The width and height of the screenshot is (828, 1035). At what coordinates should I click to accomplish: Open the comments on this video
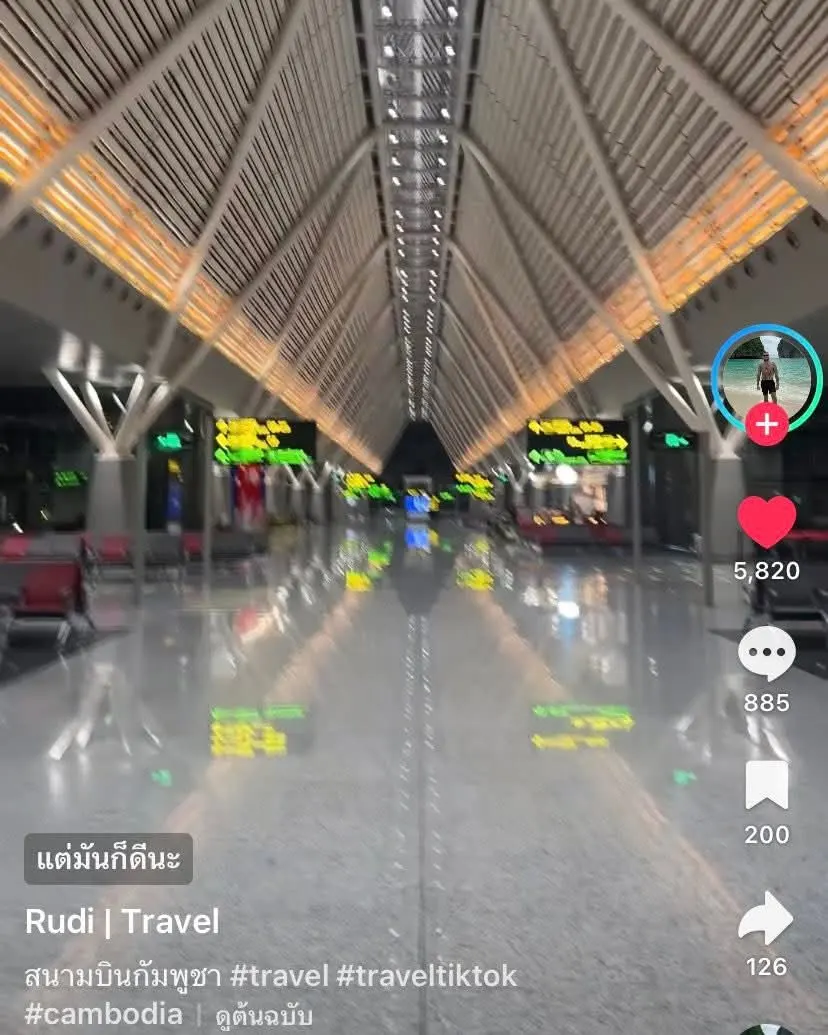coord(766,654)
